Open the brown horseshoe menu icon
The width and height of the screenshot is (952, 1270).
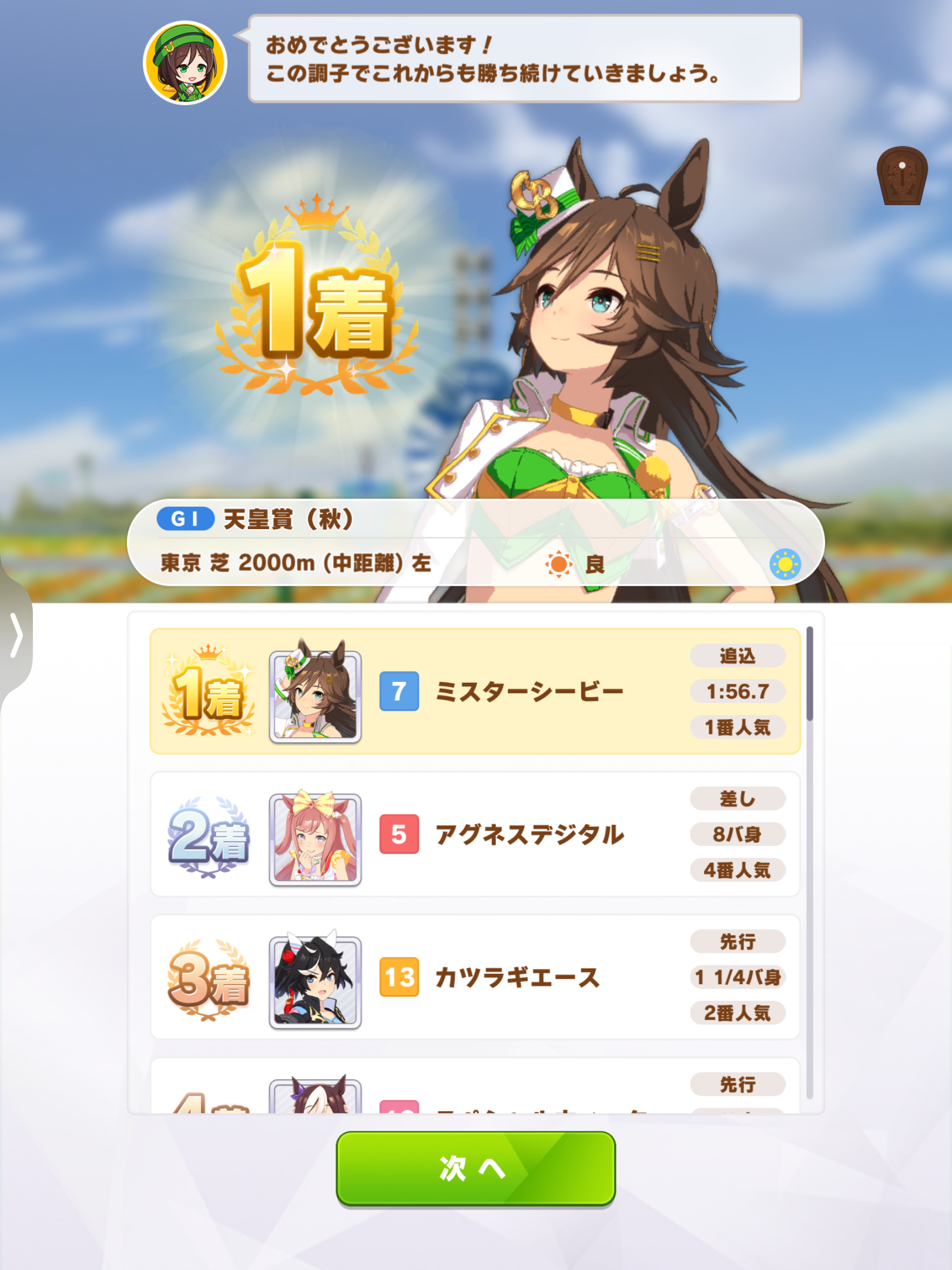tap(901, 176)
